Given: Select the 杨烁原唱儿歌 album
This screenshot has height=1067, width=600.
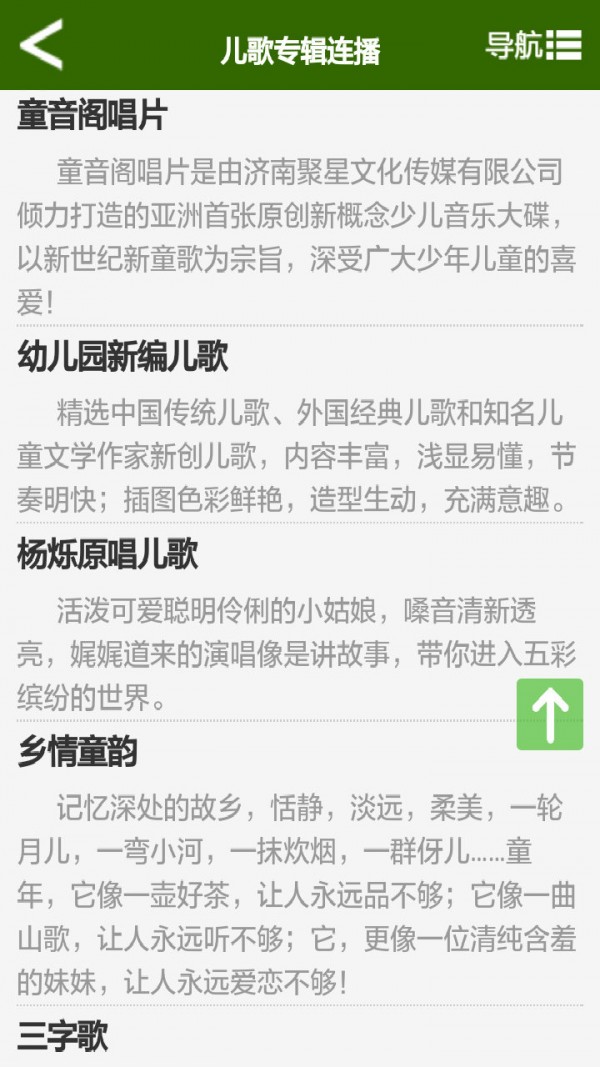Looking at the screenshot, I should point(107,555).
